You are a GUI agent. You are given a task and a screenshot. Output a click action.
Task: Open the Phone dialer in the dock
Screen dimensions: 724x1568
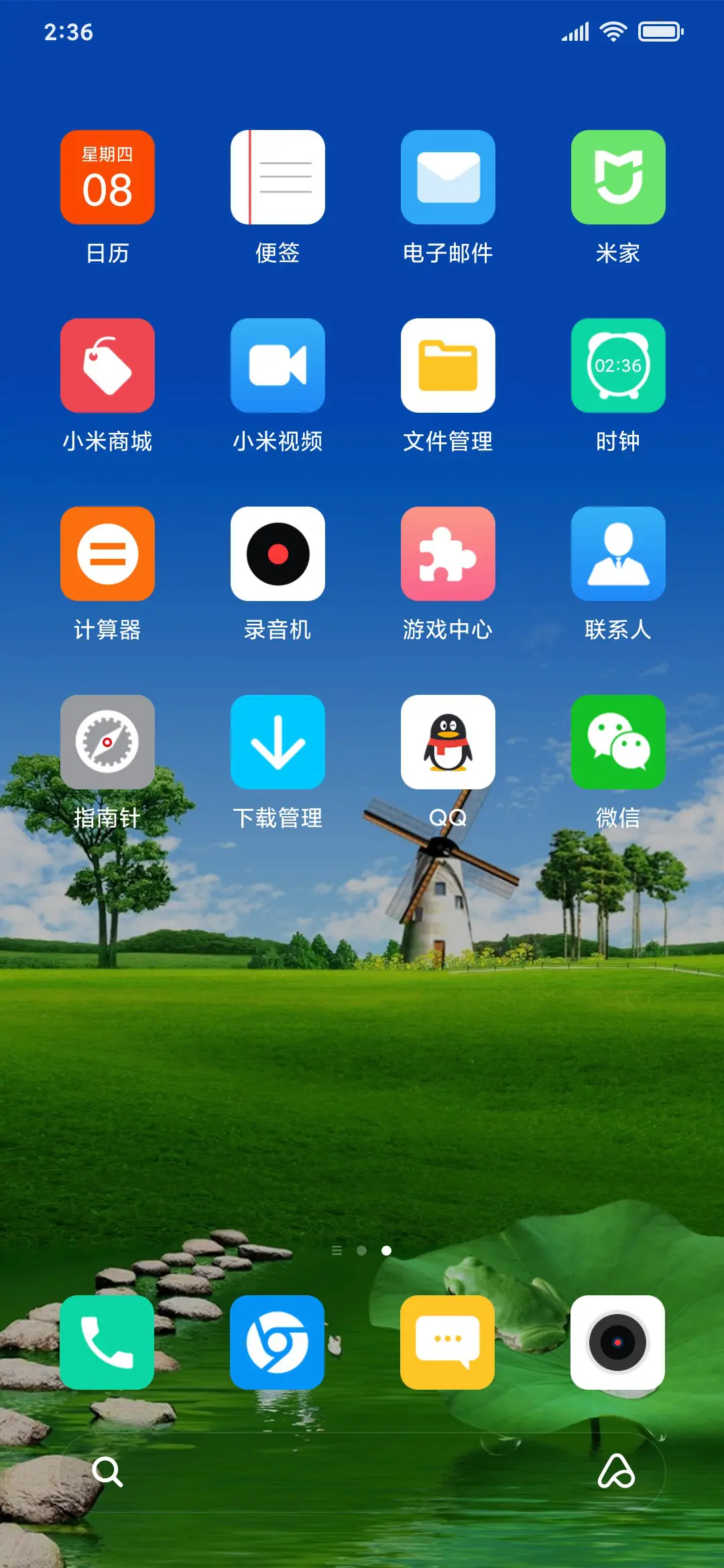point(107,1344)
